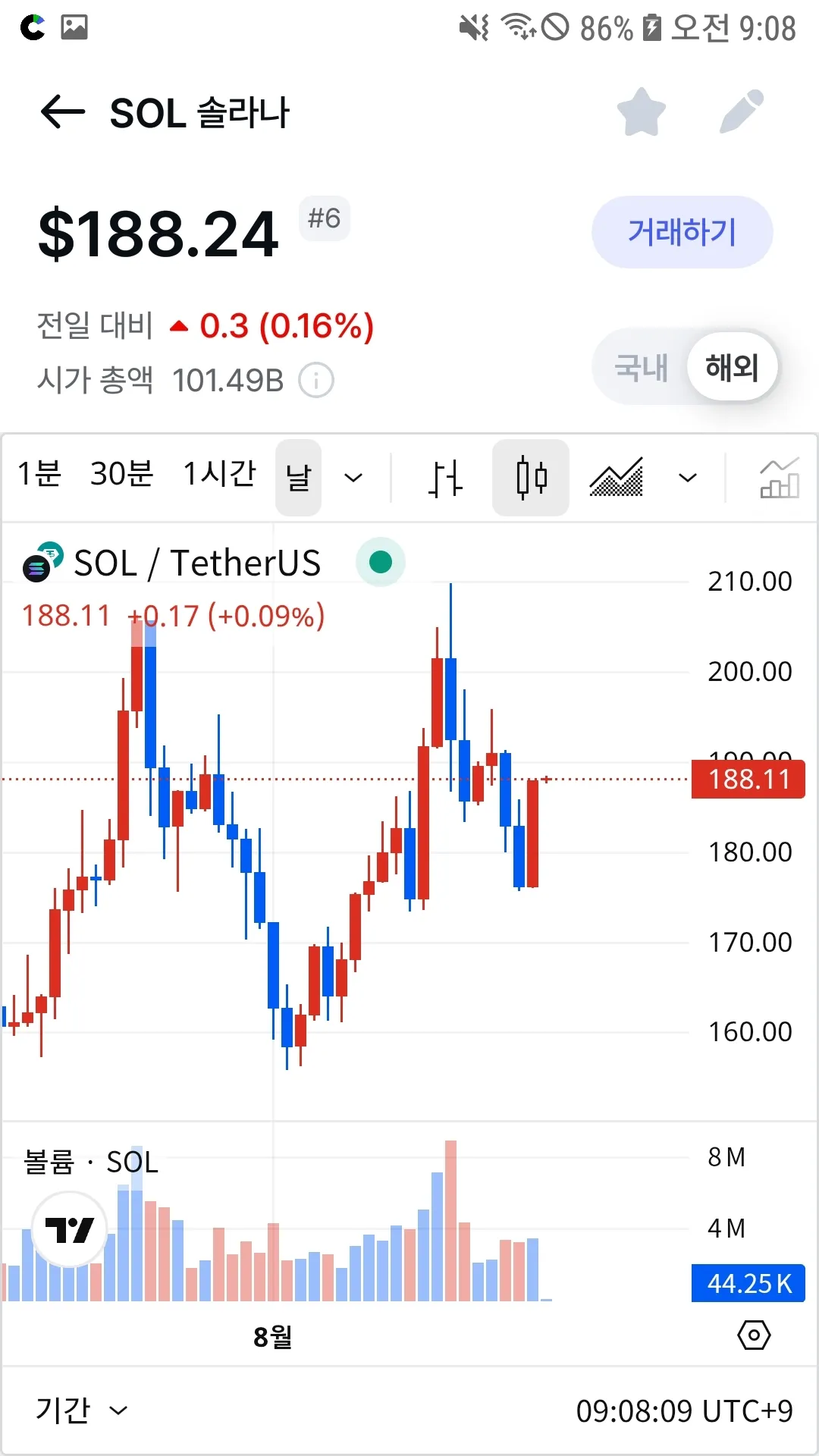Tap the pencil edit icon
Image resolution: width=819 pixels, height=1456 pixels.
click(741, 112)
